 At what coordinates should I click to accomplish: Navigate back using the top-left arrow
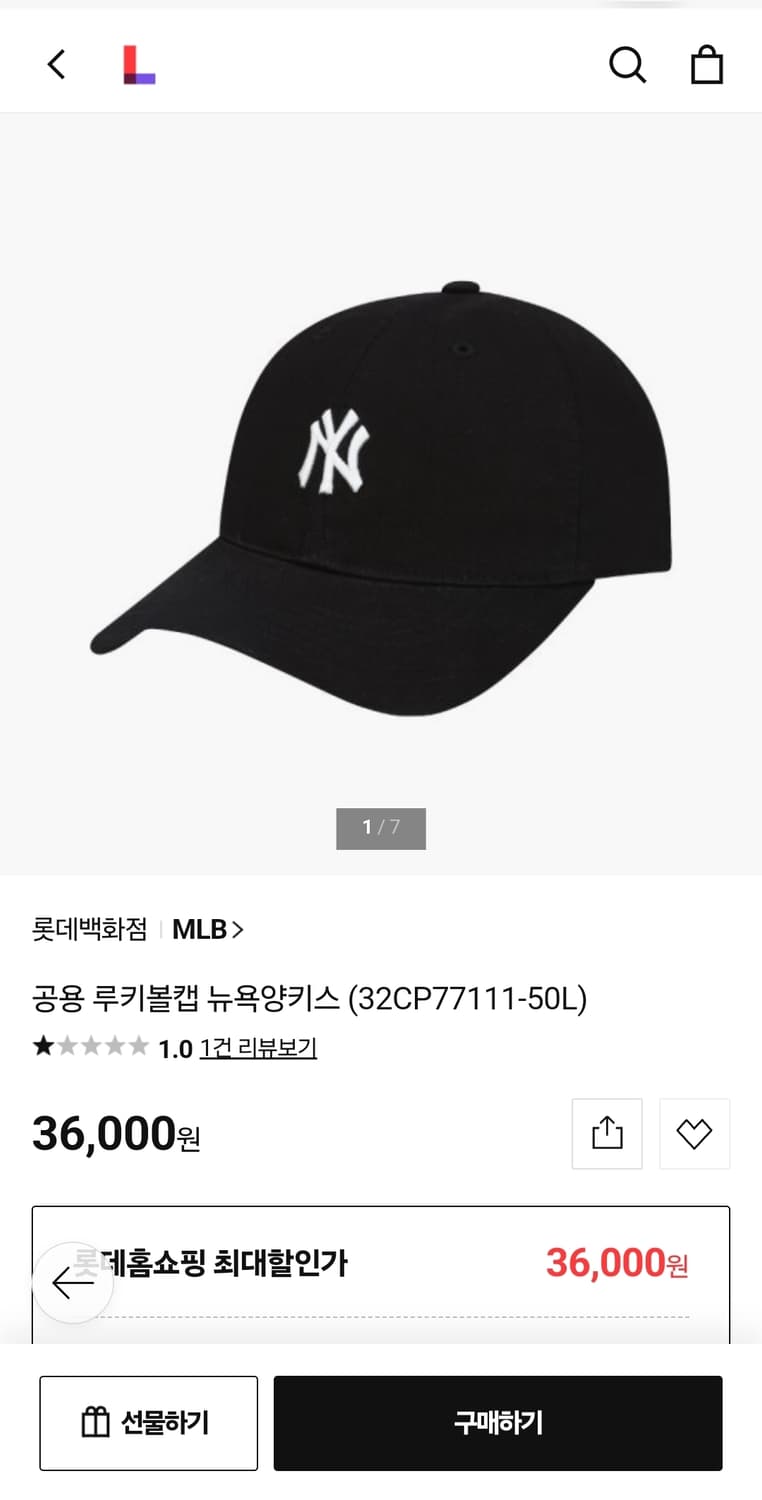(55, 64)
